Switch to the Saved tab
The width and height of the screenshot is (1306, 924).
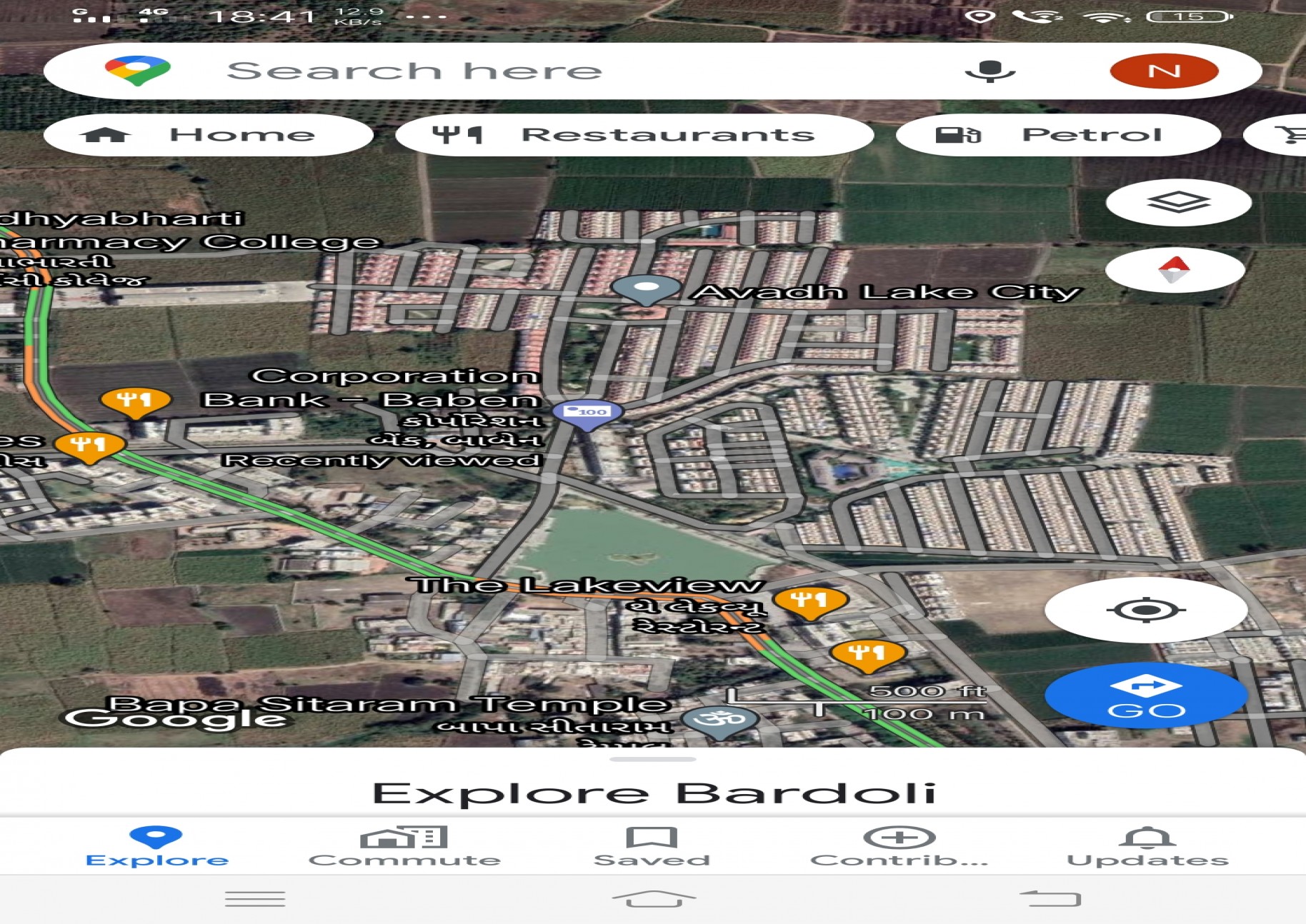coord(652,847)
